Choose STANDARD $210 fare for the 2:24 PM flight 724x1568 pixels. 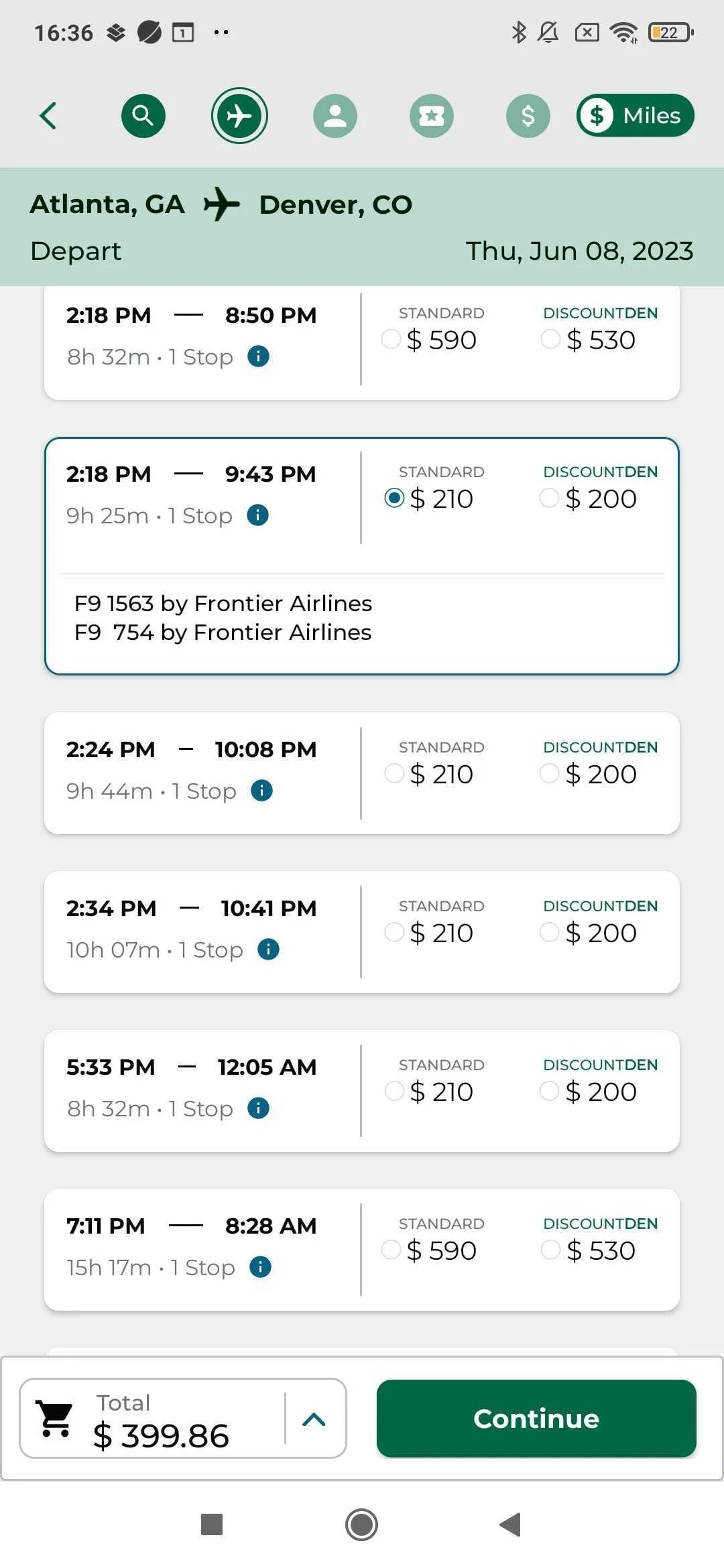[394, 773]
